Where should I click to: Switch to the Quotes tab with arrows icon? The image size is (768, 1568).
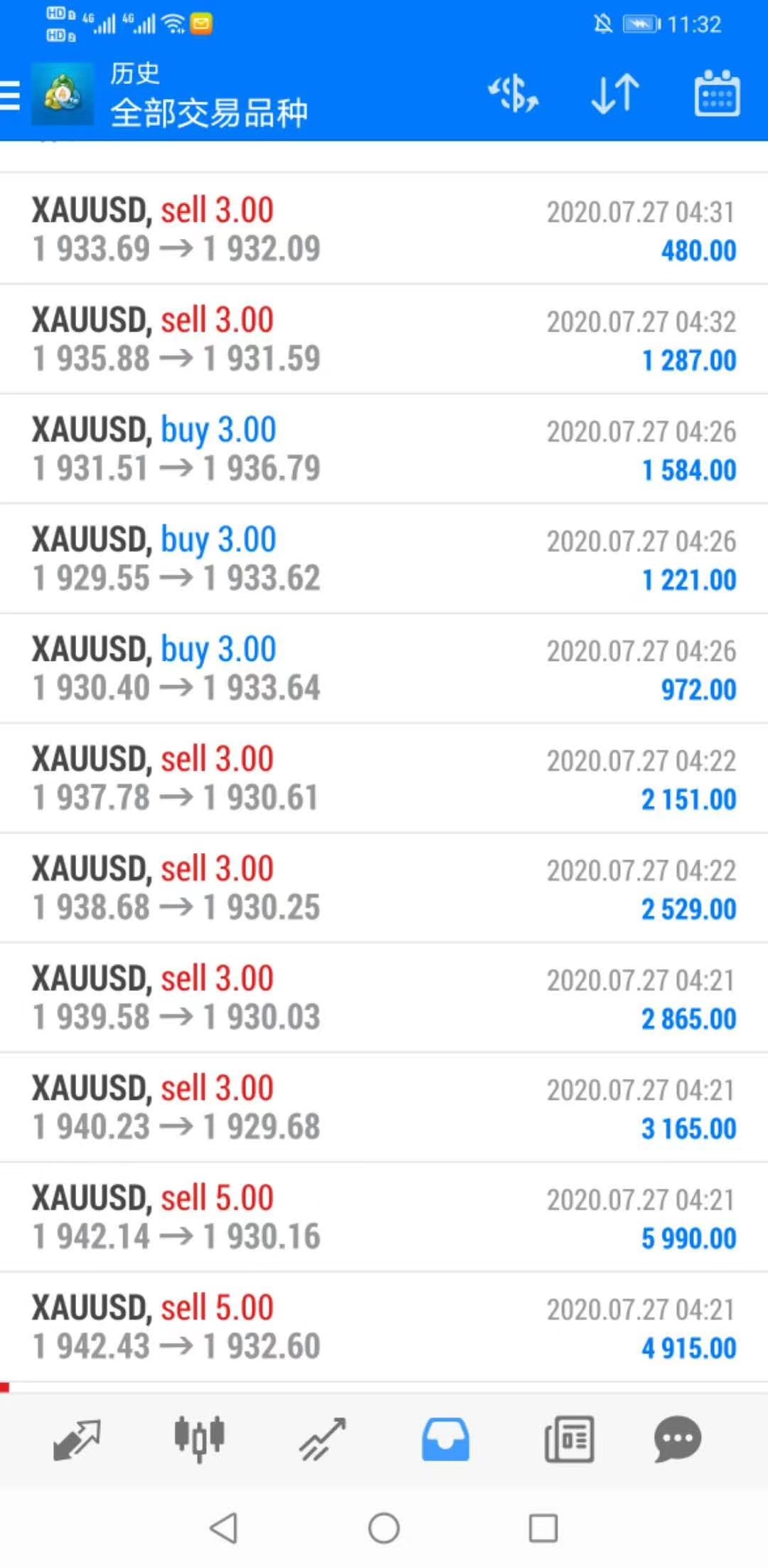[77, 1439]
